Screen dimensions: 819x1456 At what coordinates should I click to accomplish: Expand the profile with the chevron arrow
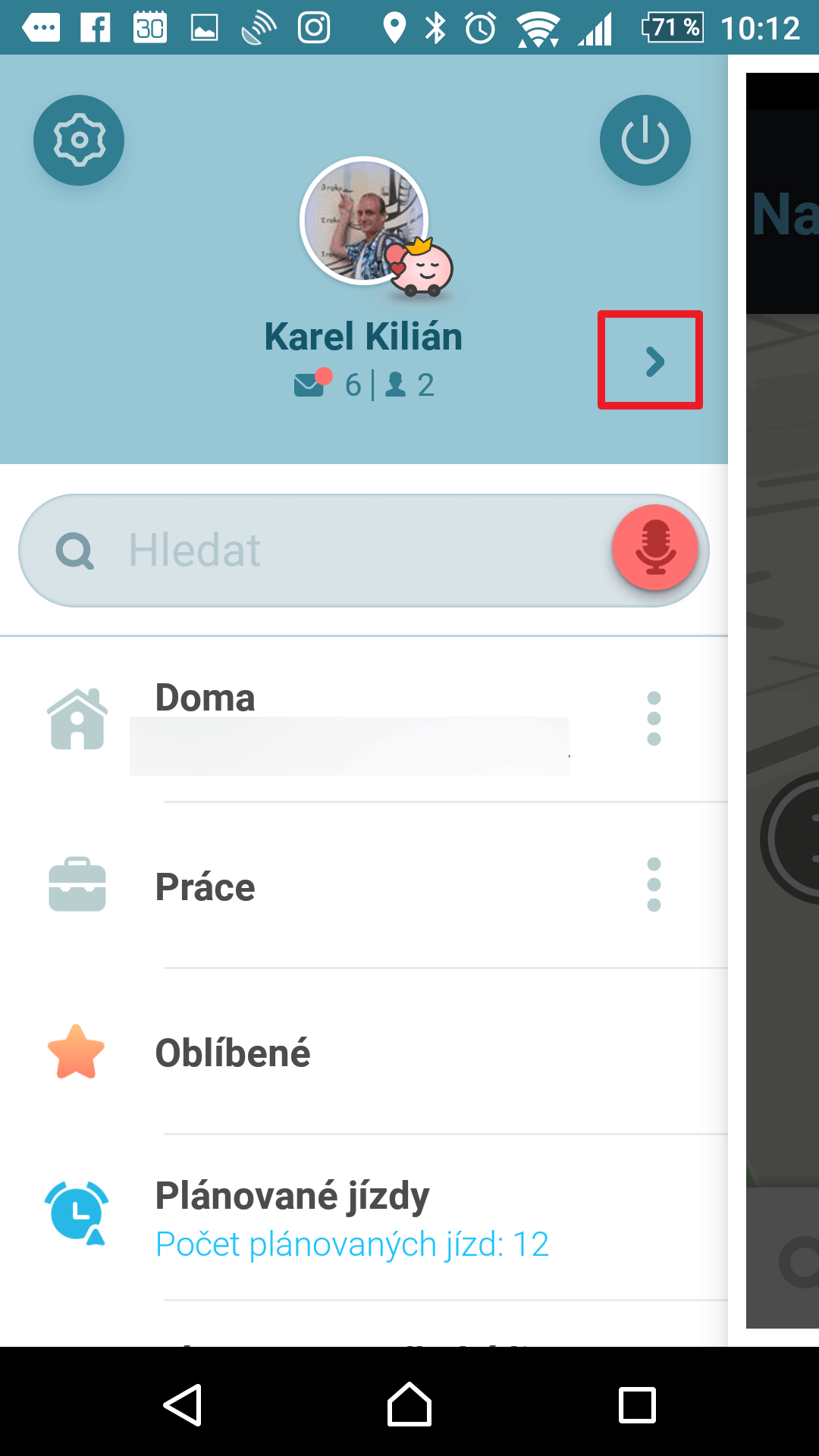(x=652, y=361)
